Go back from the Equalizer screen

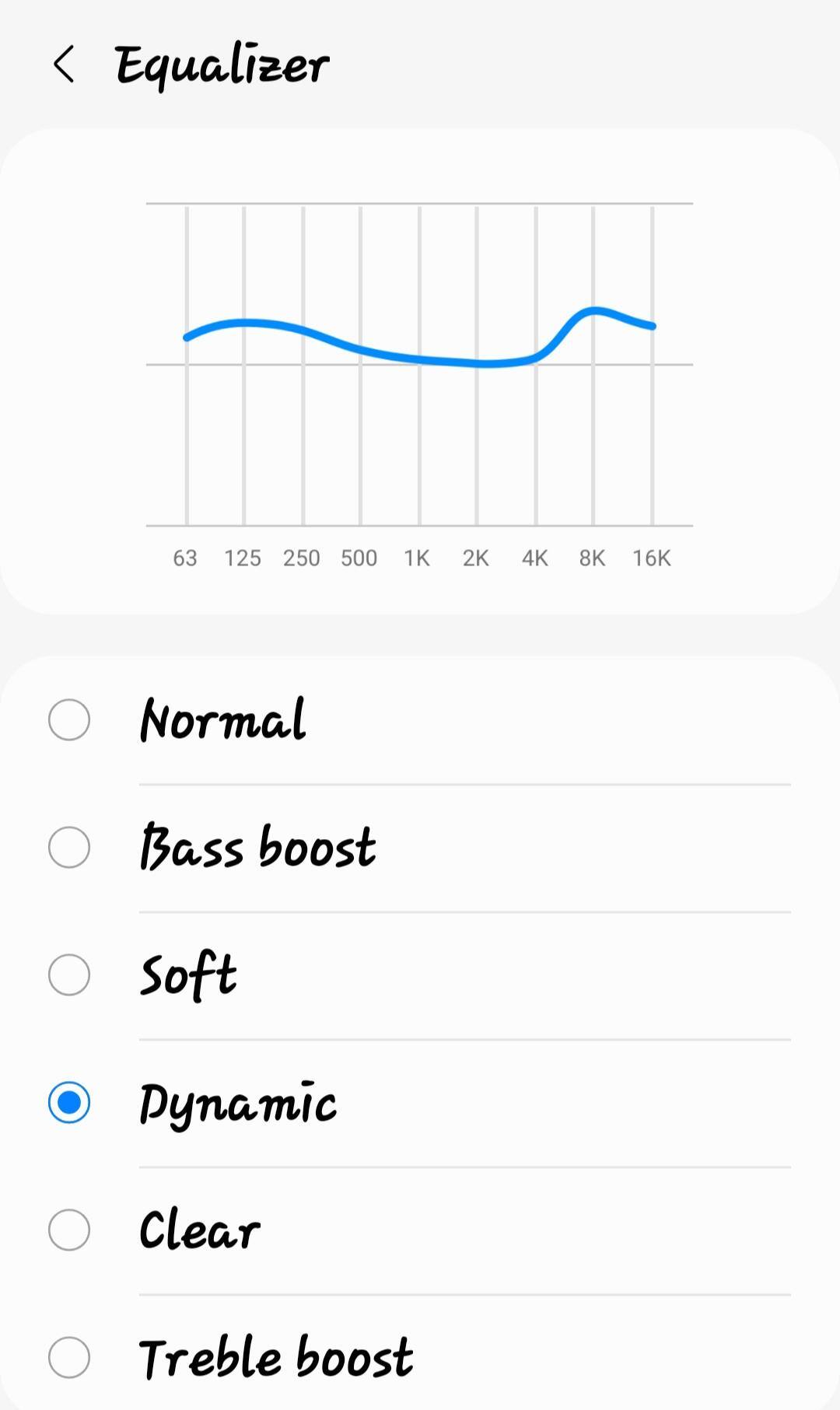pyautogui.click(x=64, y=64)
